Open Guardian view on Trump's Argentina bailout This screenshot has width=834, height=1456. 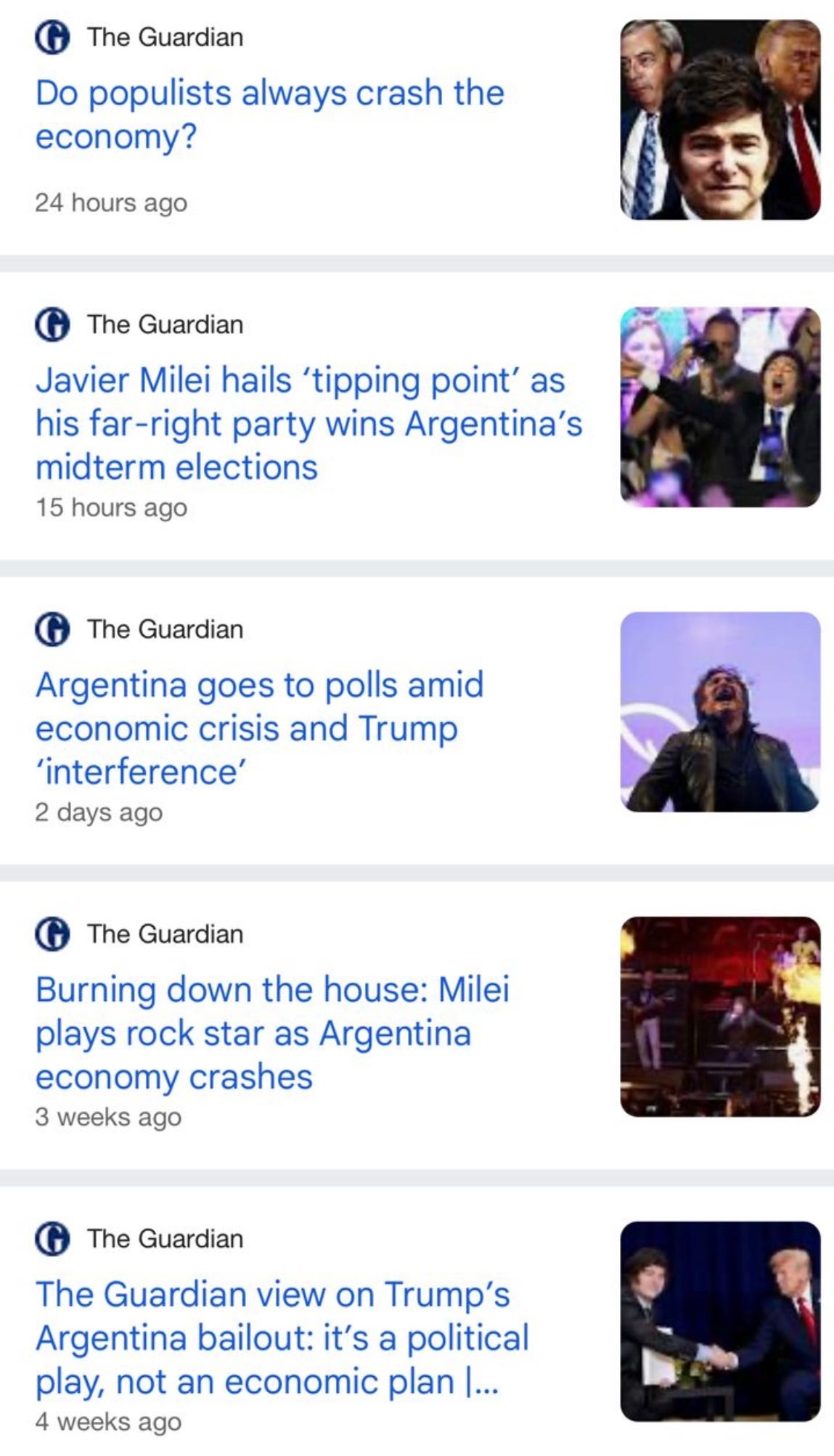(282, 1338)
